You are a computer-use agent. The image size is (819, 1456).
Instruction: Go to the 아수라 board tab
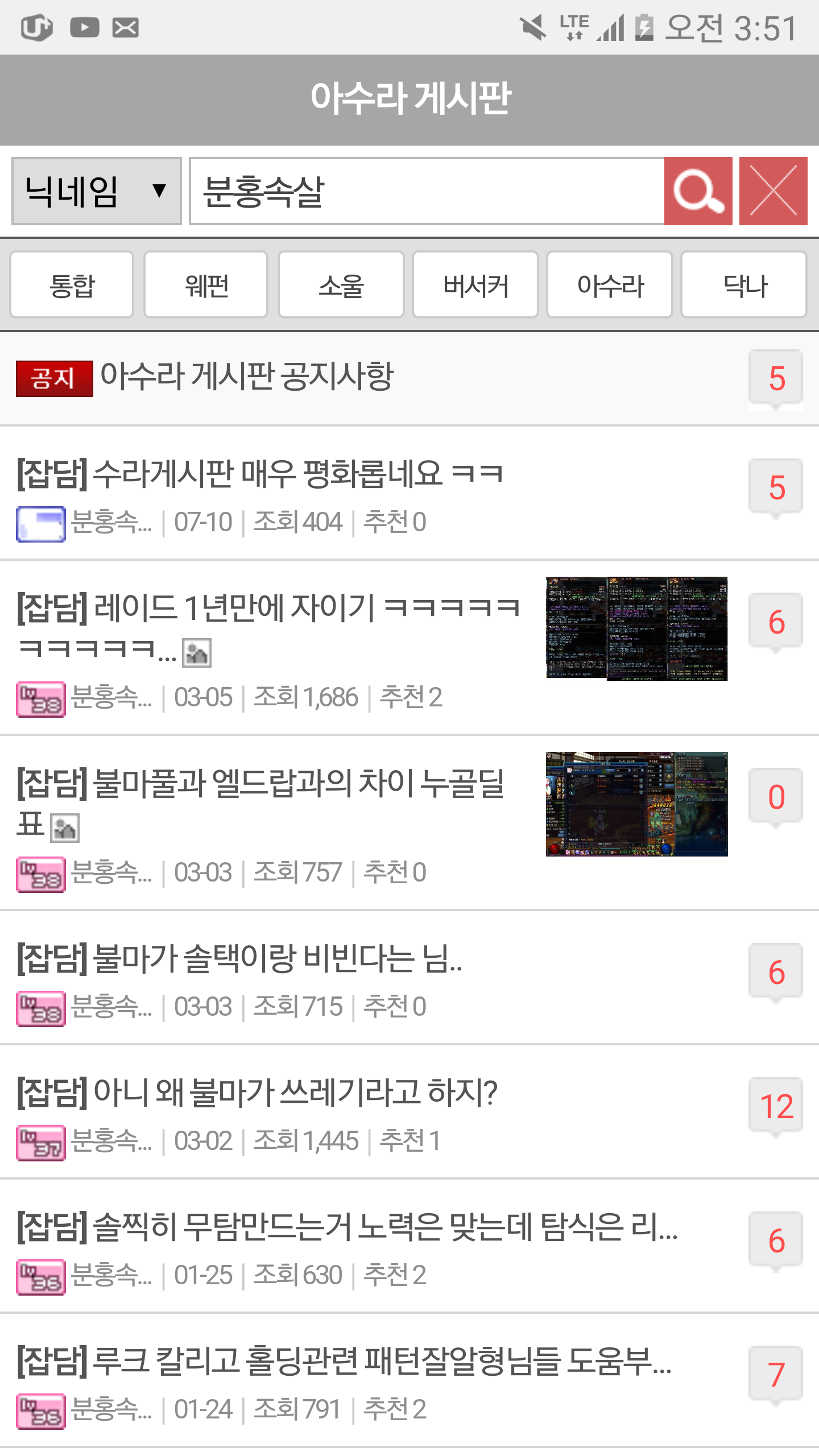click(x=610, y=285)
